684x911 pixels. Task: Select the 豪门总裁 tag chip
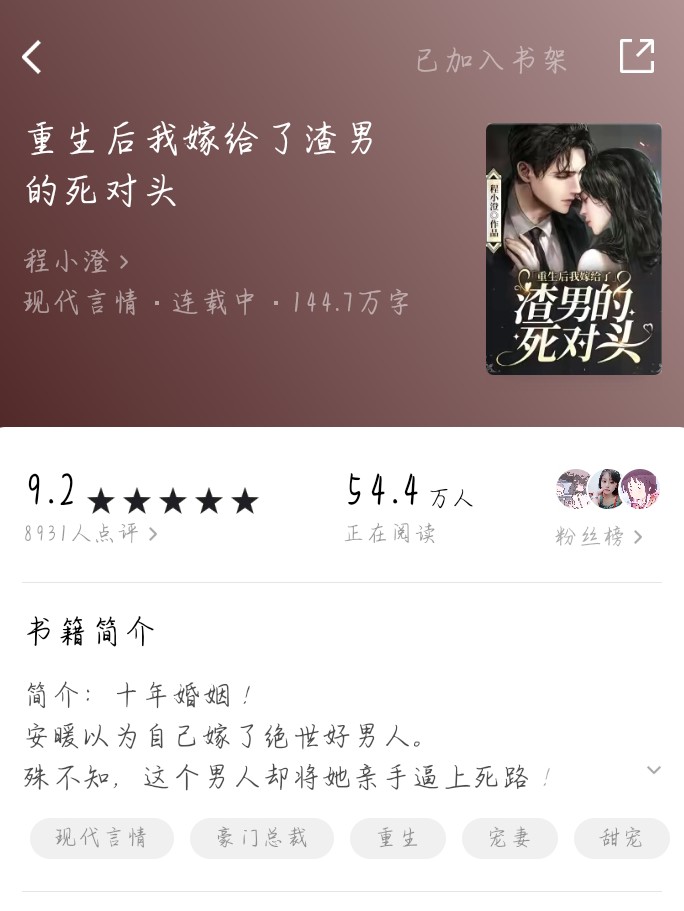261,838
